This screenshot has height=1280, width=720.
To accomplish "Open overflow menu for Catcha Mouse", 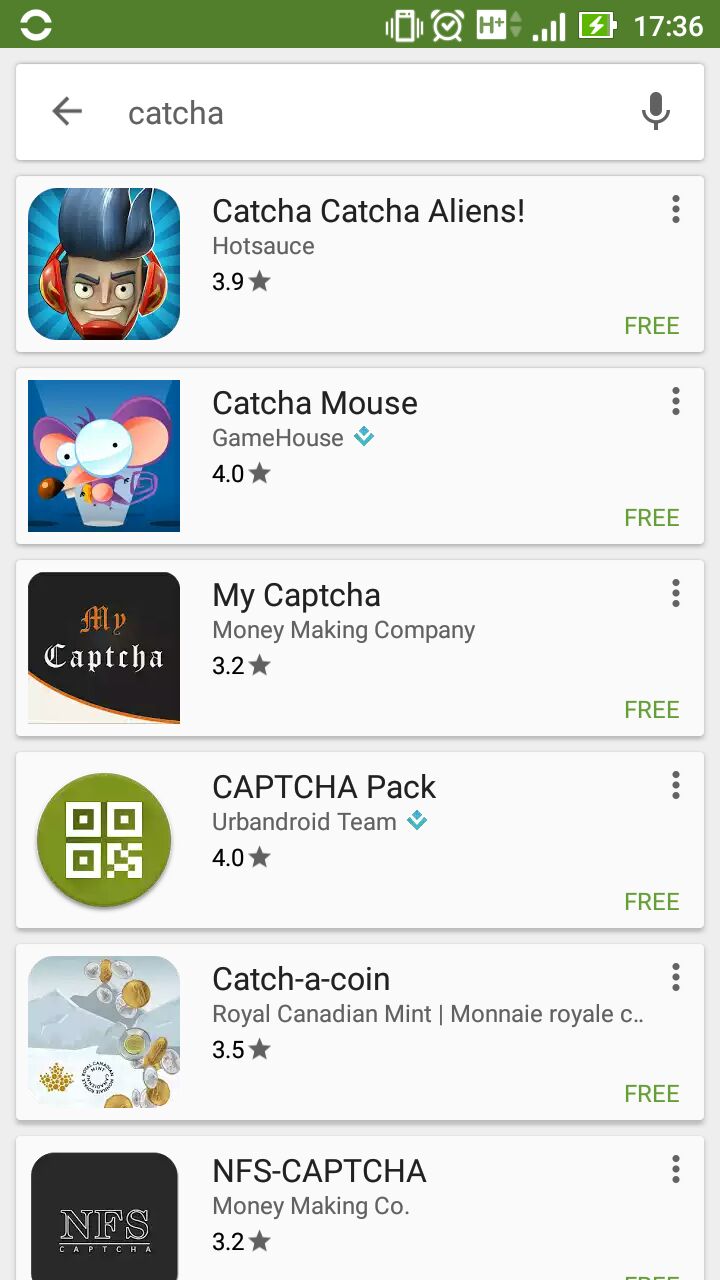I will 676,402.
